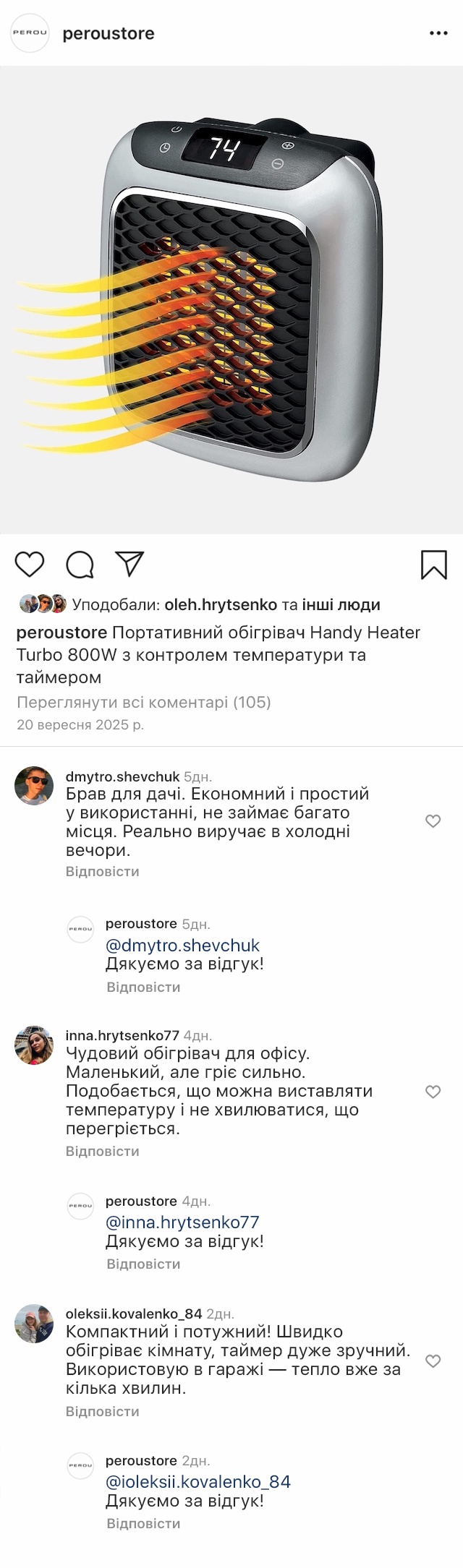
Task: Reply to dmytro.shevchuk's comment
Action: (102, 871)
